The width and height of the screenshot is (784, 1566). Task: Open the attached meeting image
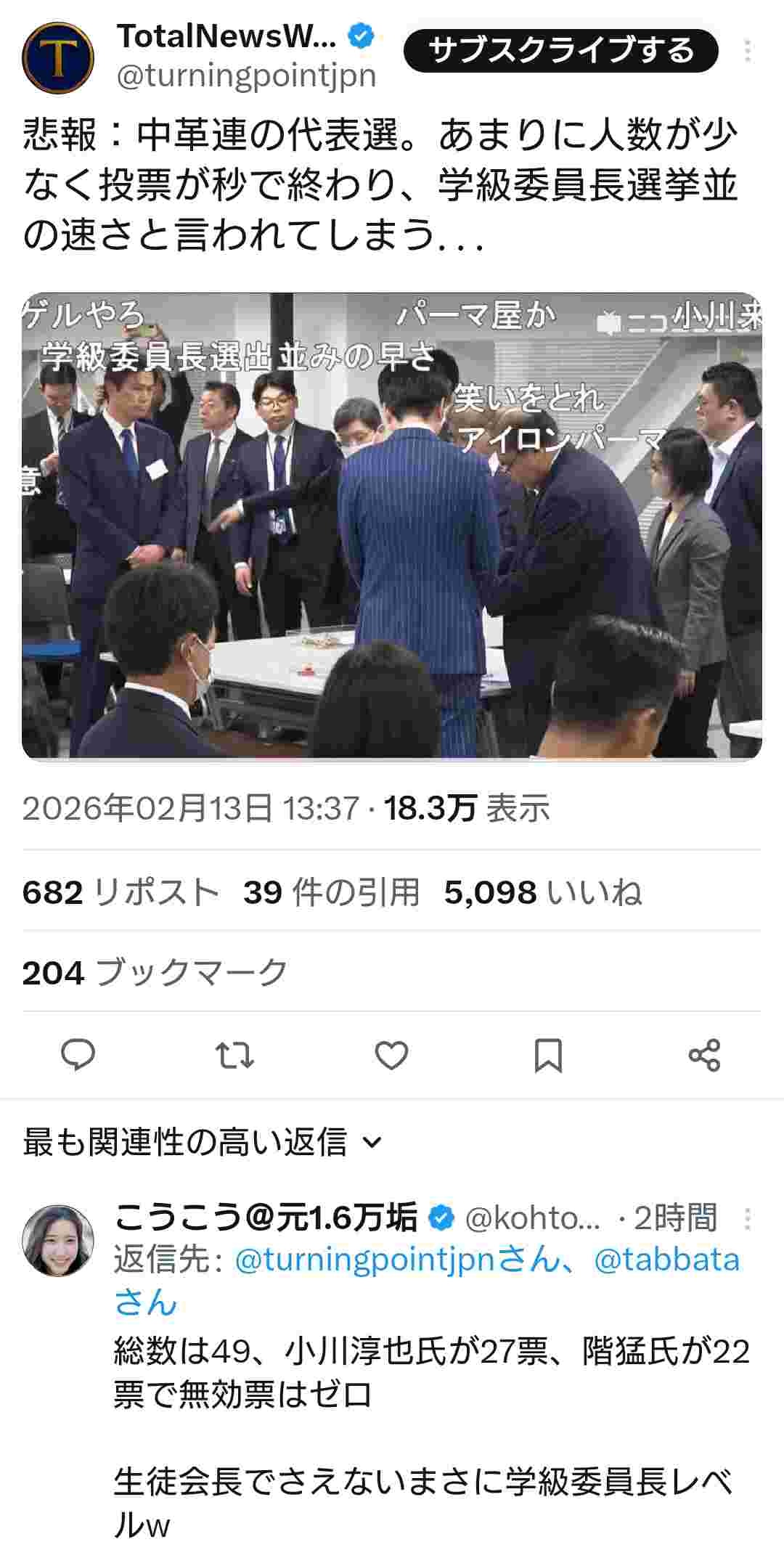pos(392,526)
